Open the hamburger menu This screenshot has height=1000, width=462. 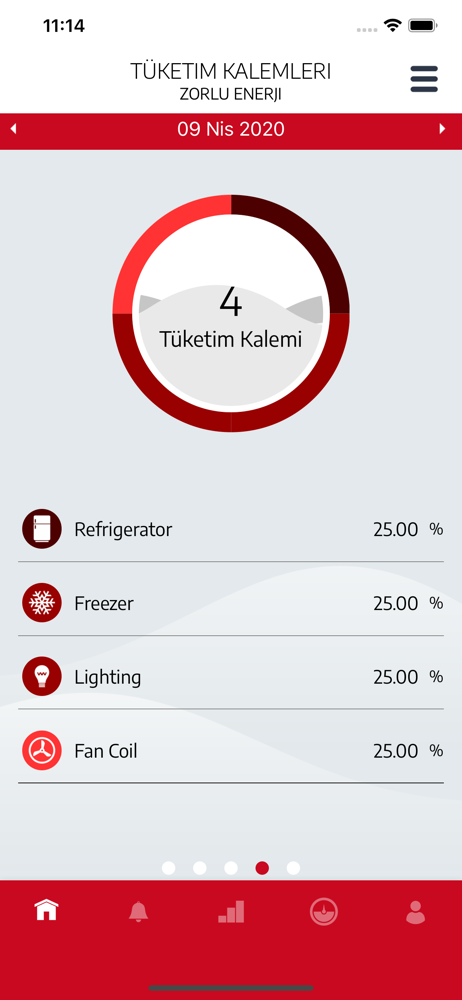coord(424,79)
